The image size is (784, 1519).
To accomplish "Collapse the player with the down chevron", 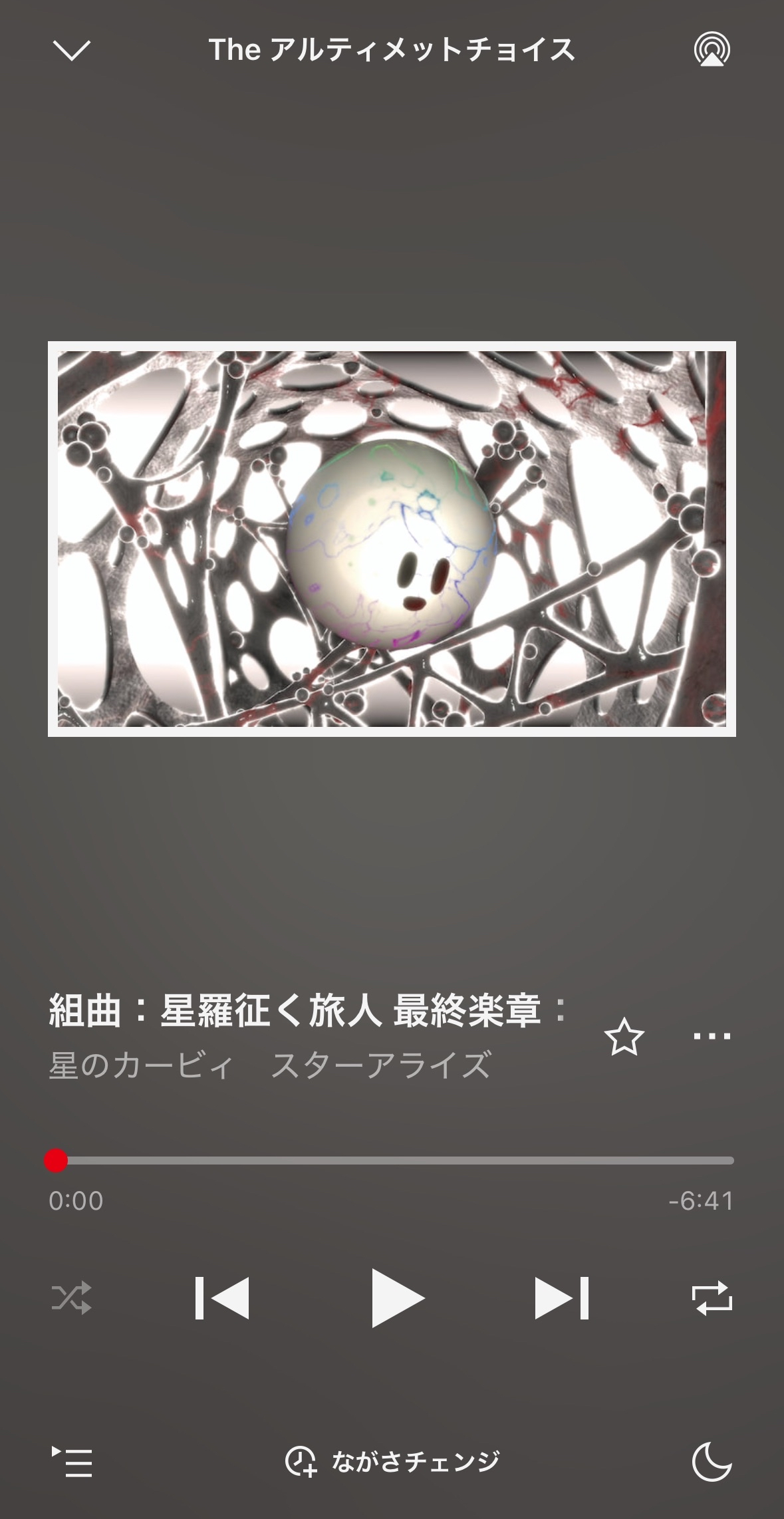I will coord(71,51).
